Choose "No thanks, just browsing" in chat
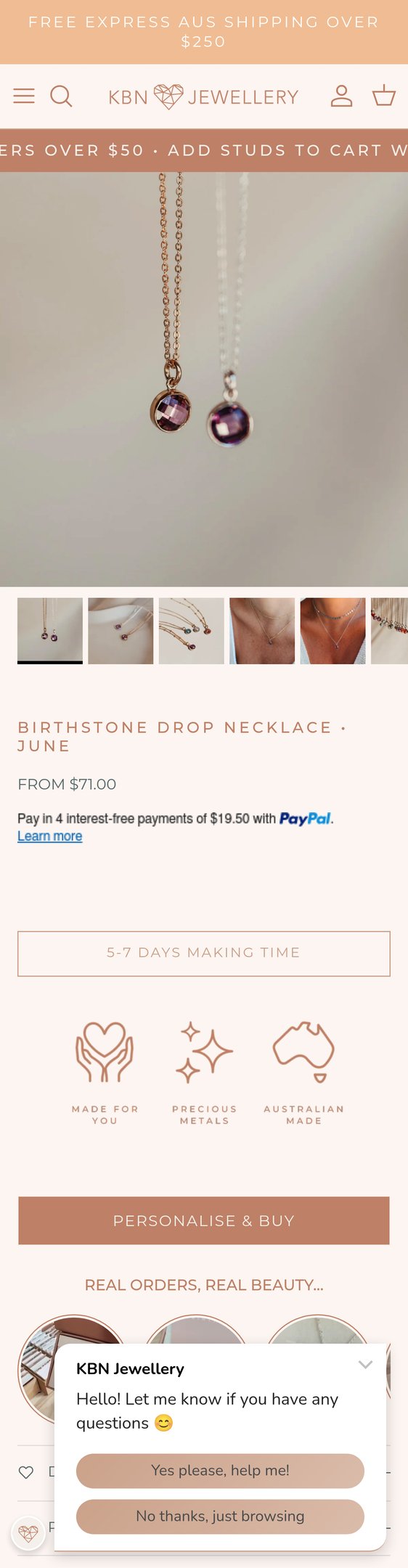The image size is (408, 1568). click(220, 1516)
